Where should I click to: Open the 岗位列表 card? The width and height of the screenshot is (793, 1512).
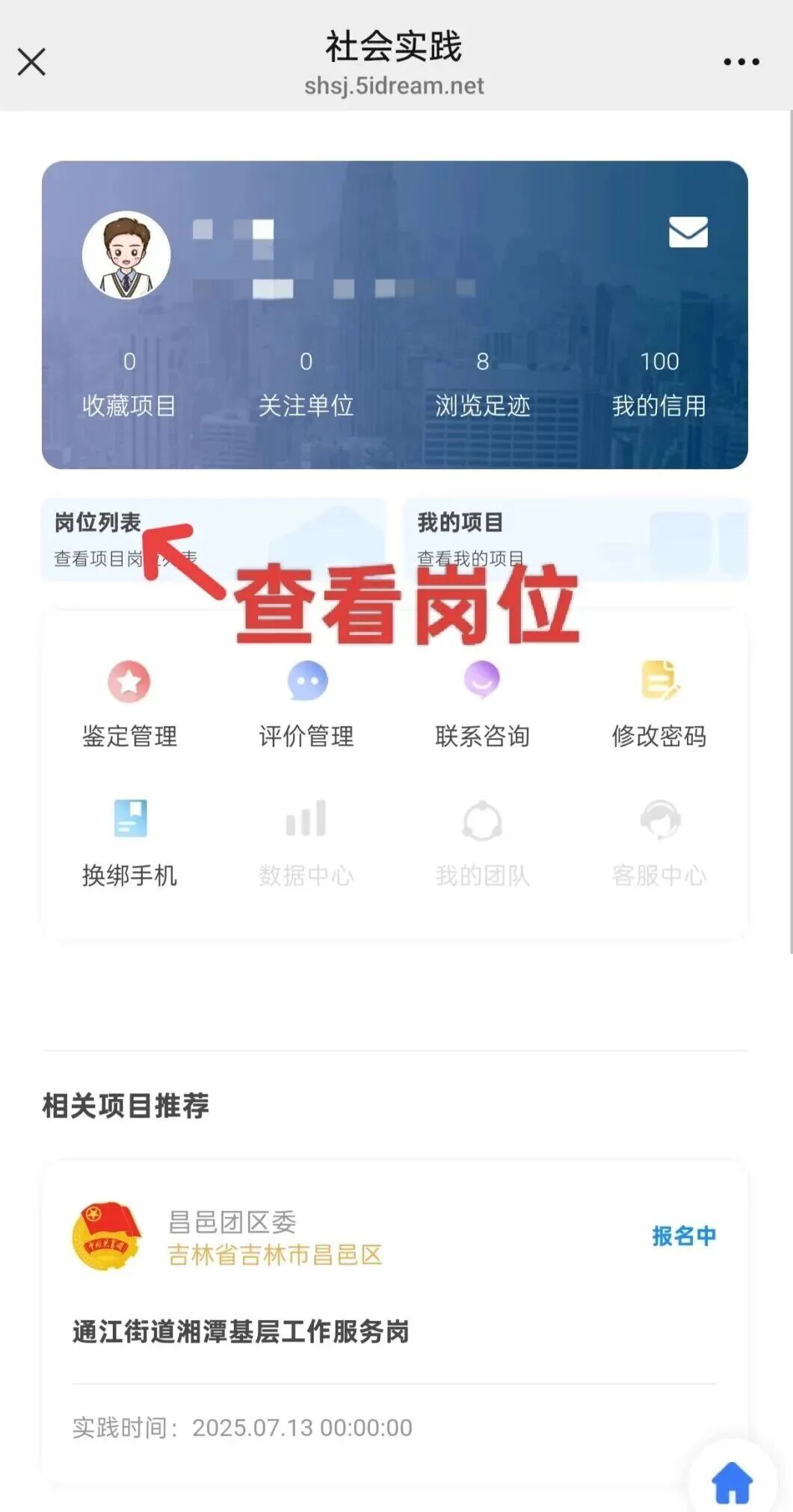pyautogui.click(x=213, y=539)
